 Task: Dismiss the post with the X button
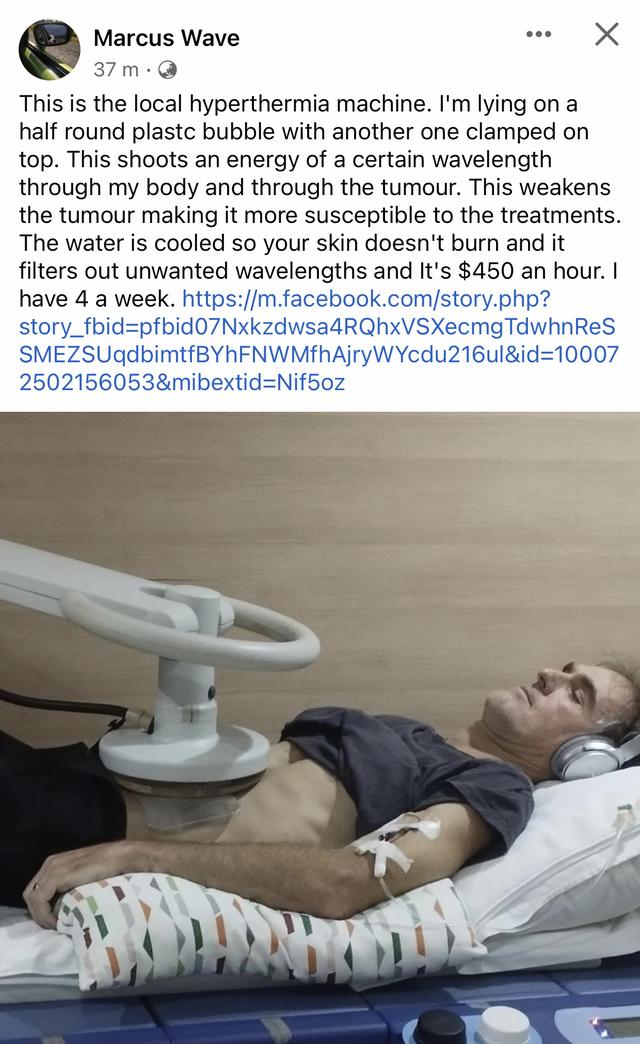606,34
